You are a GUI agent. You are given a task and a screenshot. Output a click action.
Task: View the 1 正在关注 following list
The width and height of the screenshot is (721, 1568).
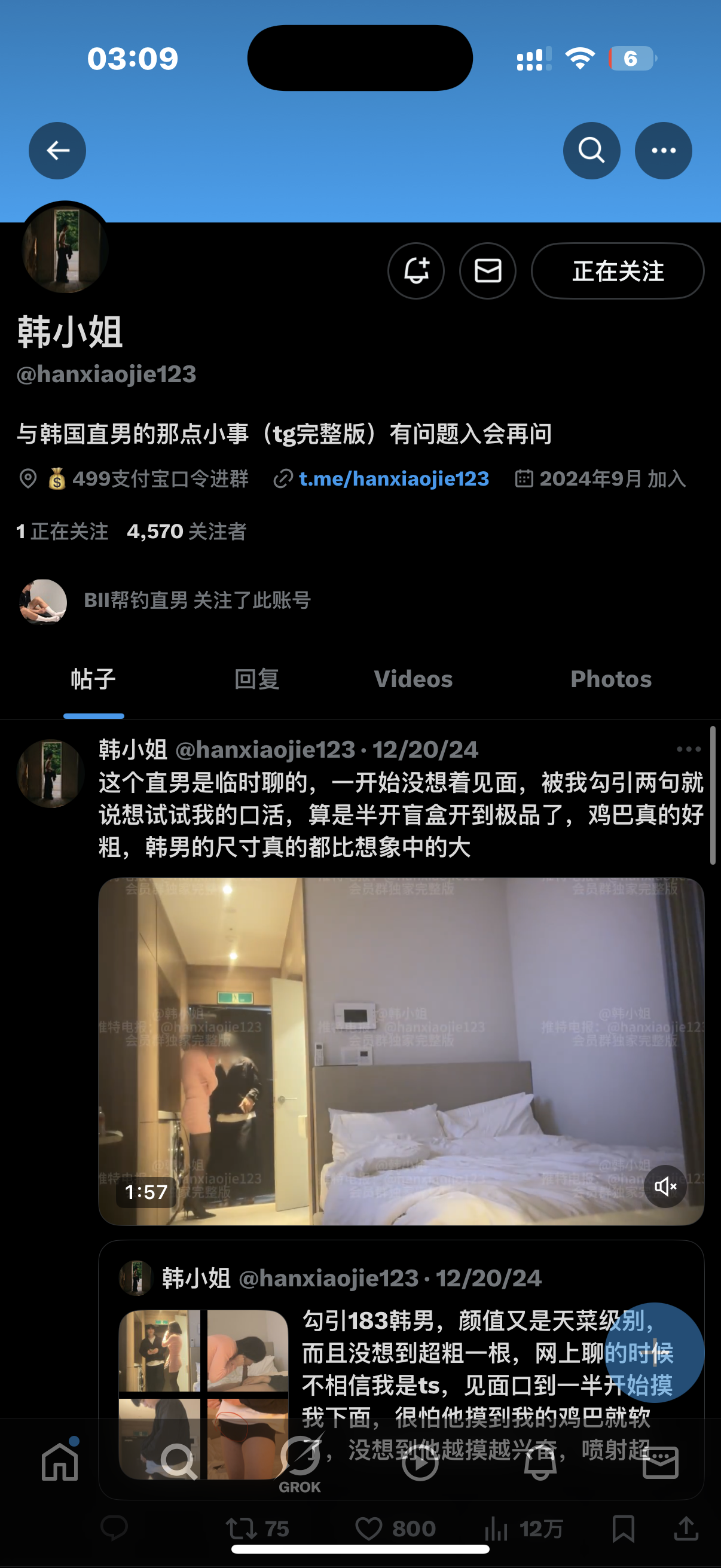62,531
